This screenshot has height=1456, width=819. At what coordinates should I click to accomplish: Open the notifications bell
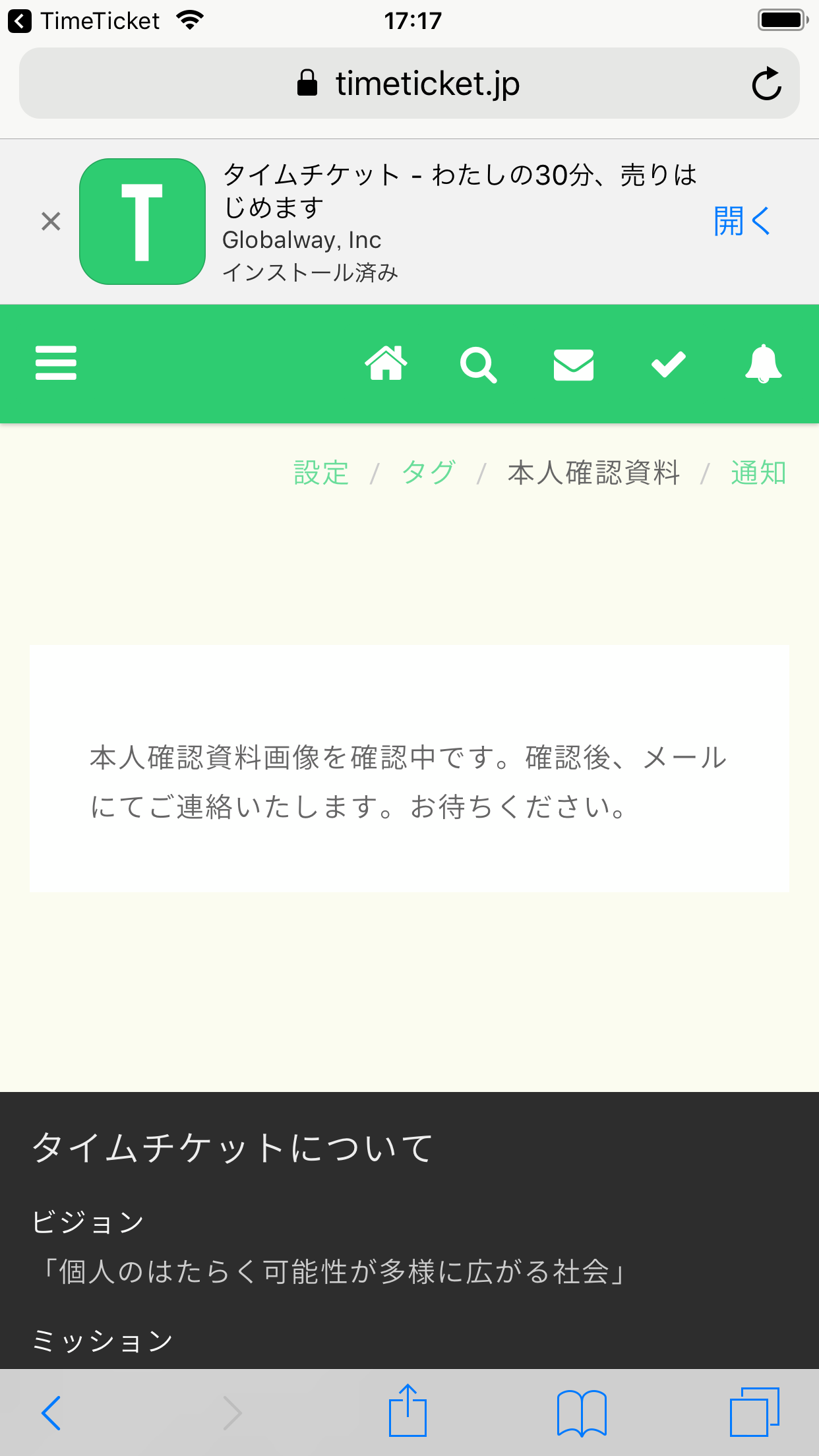(763, 363)
